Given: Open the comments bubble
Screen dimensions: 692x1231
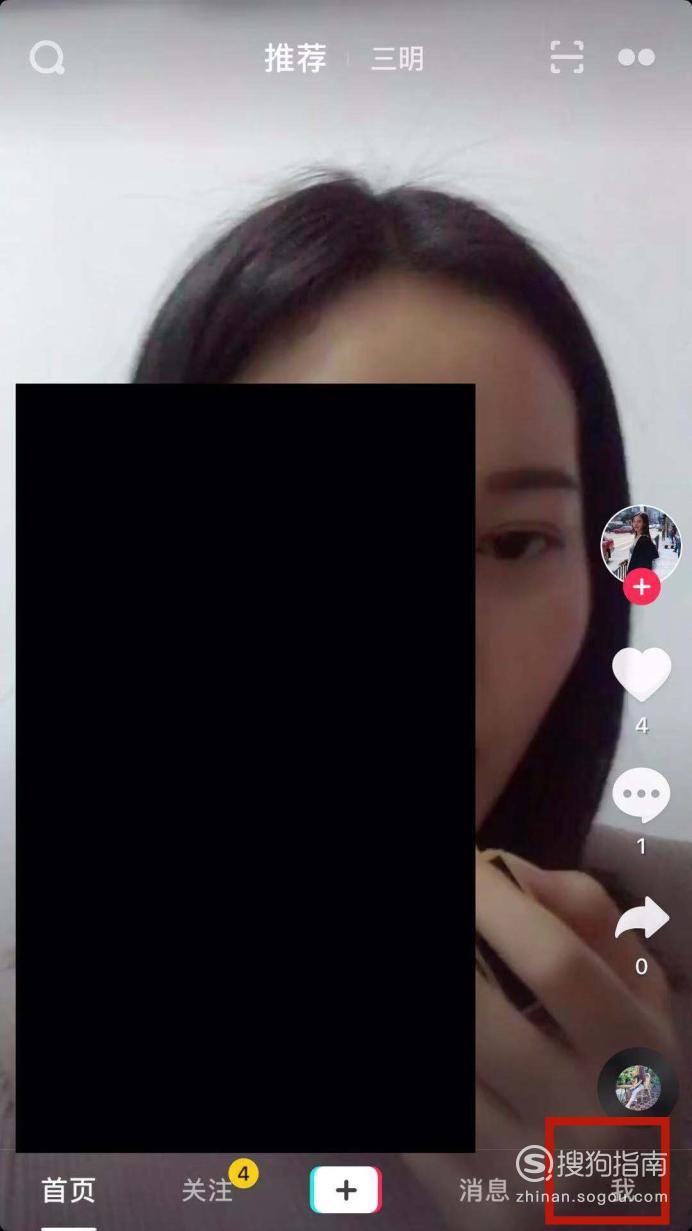Looking at the screenshot, I should (641, 796).
